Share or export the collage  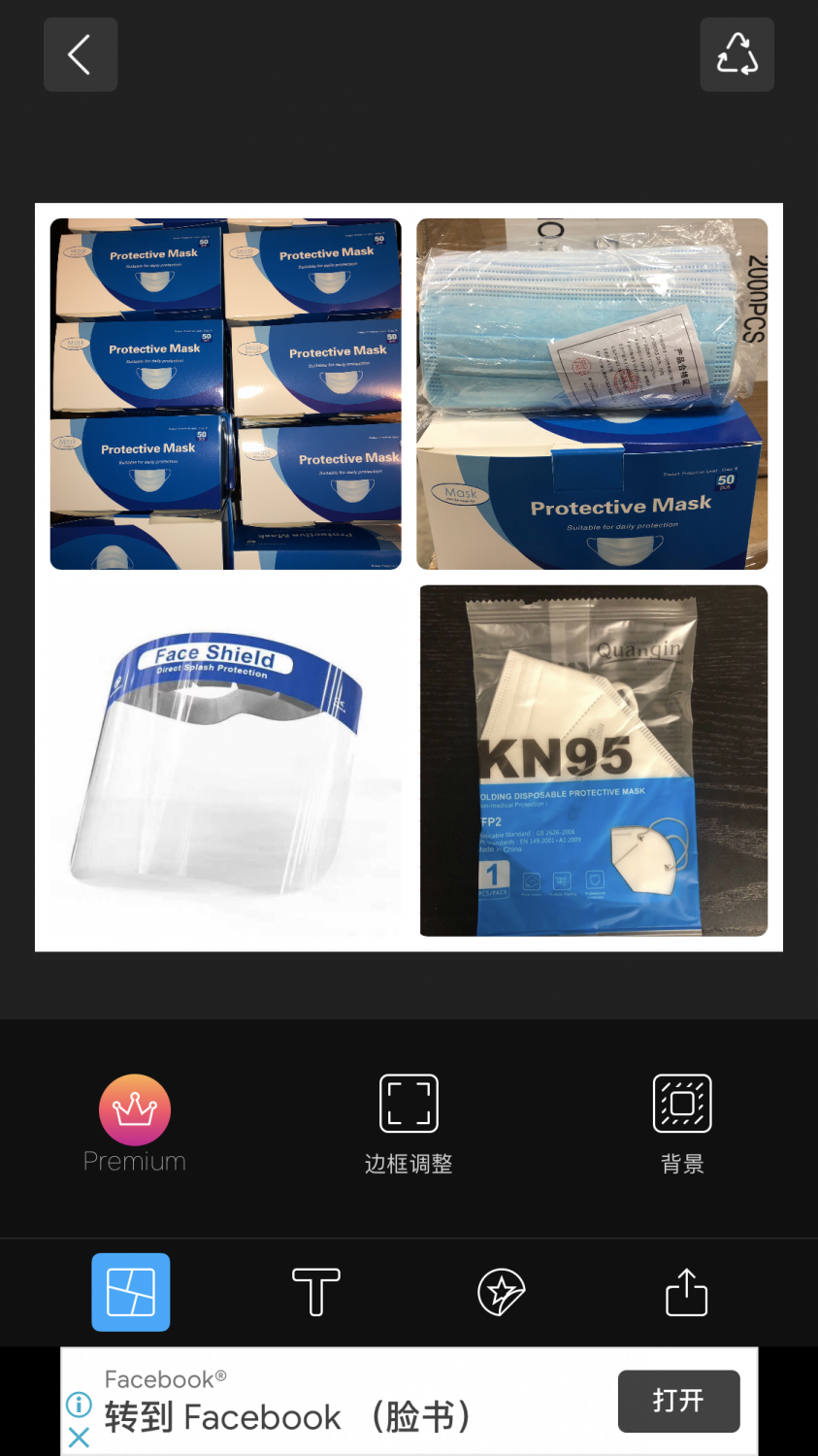(686, 1292)
